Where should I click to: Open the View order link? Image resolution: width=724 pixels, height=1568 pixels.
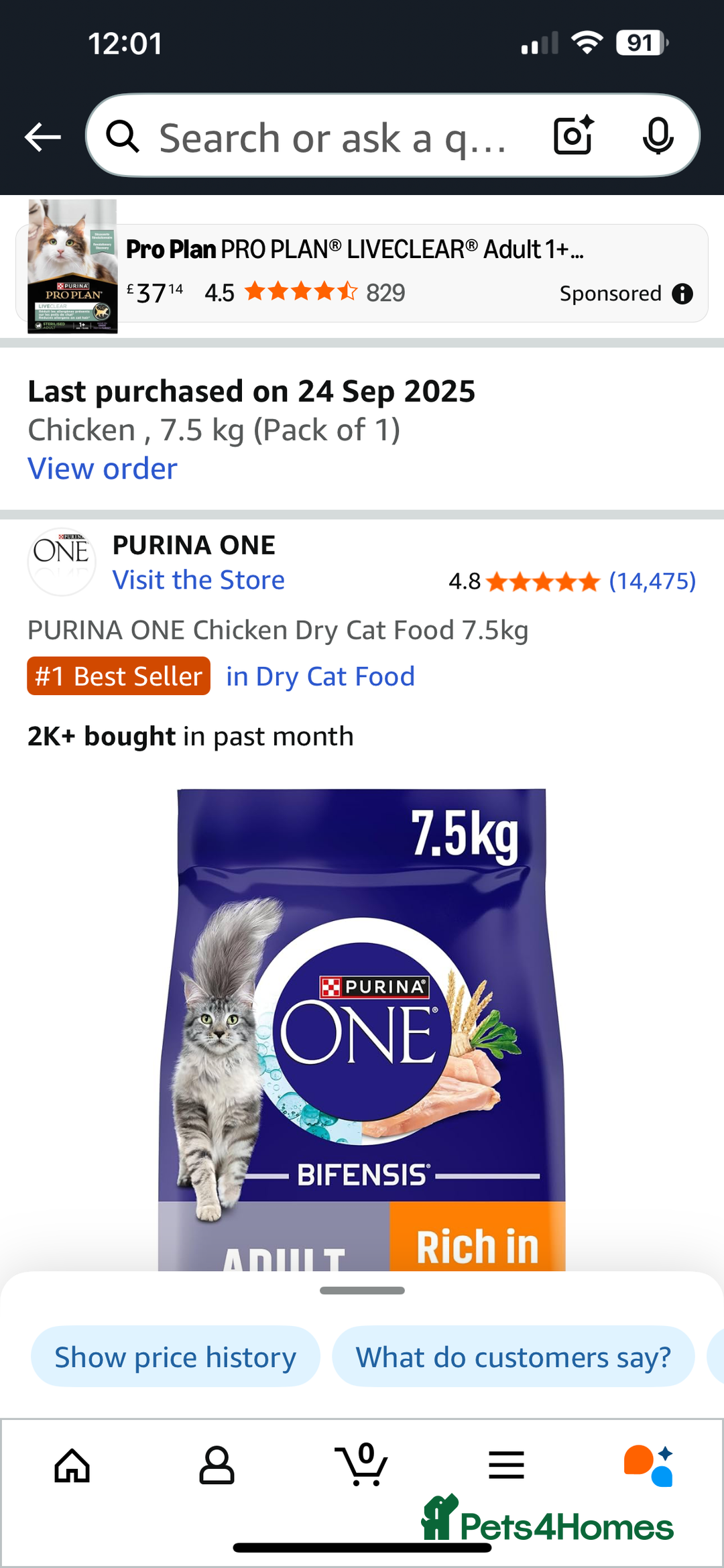tap(103, 469)
